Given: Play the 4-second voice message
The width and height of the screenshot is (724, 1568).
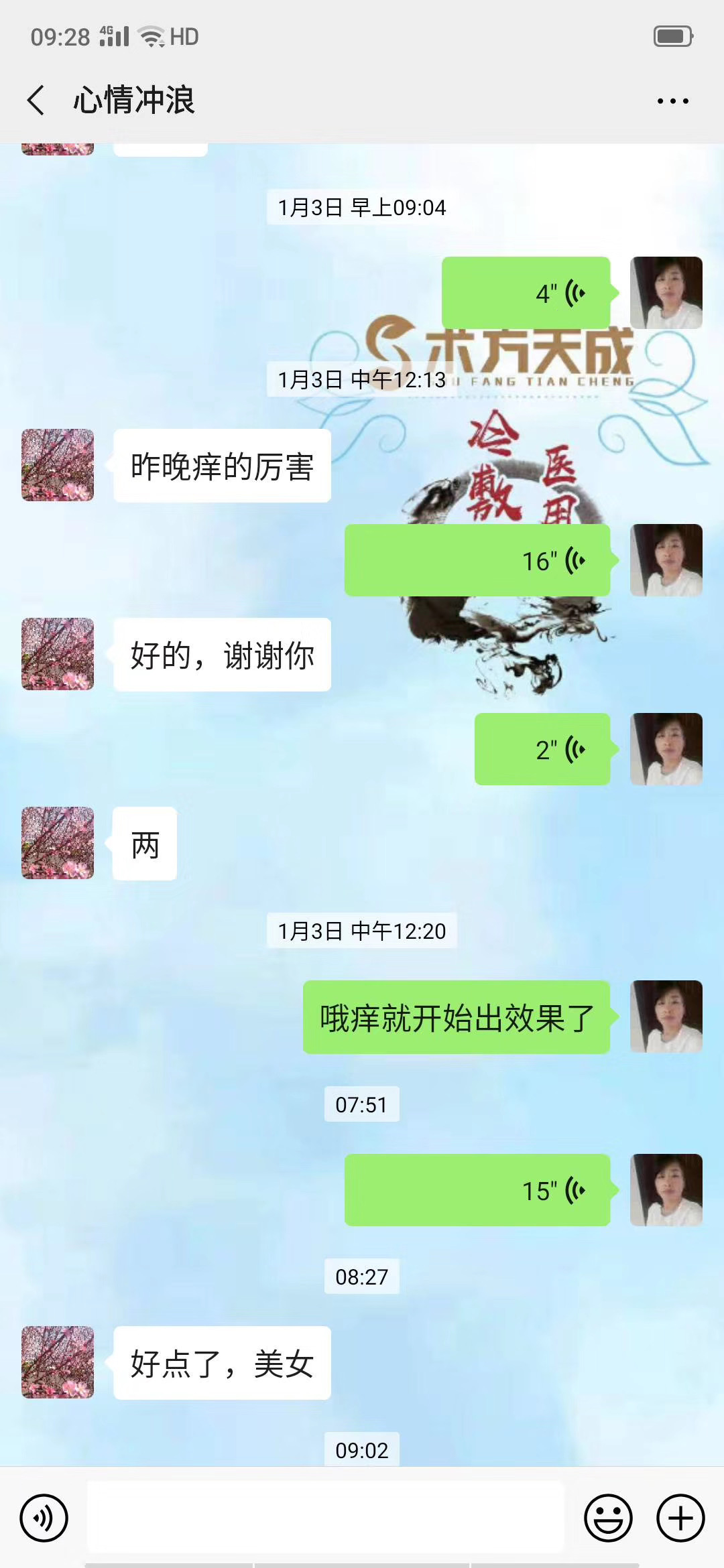Looking at the screenshot, I should click(526, 293).
